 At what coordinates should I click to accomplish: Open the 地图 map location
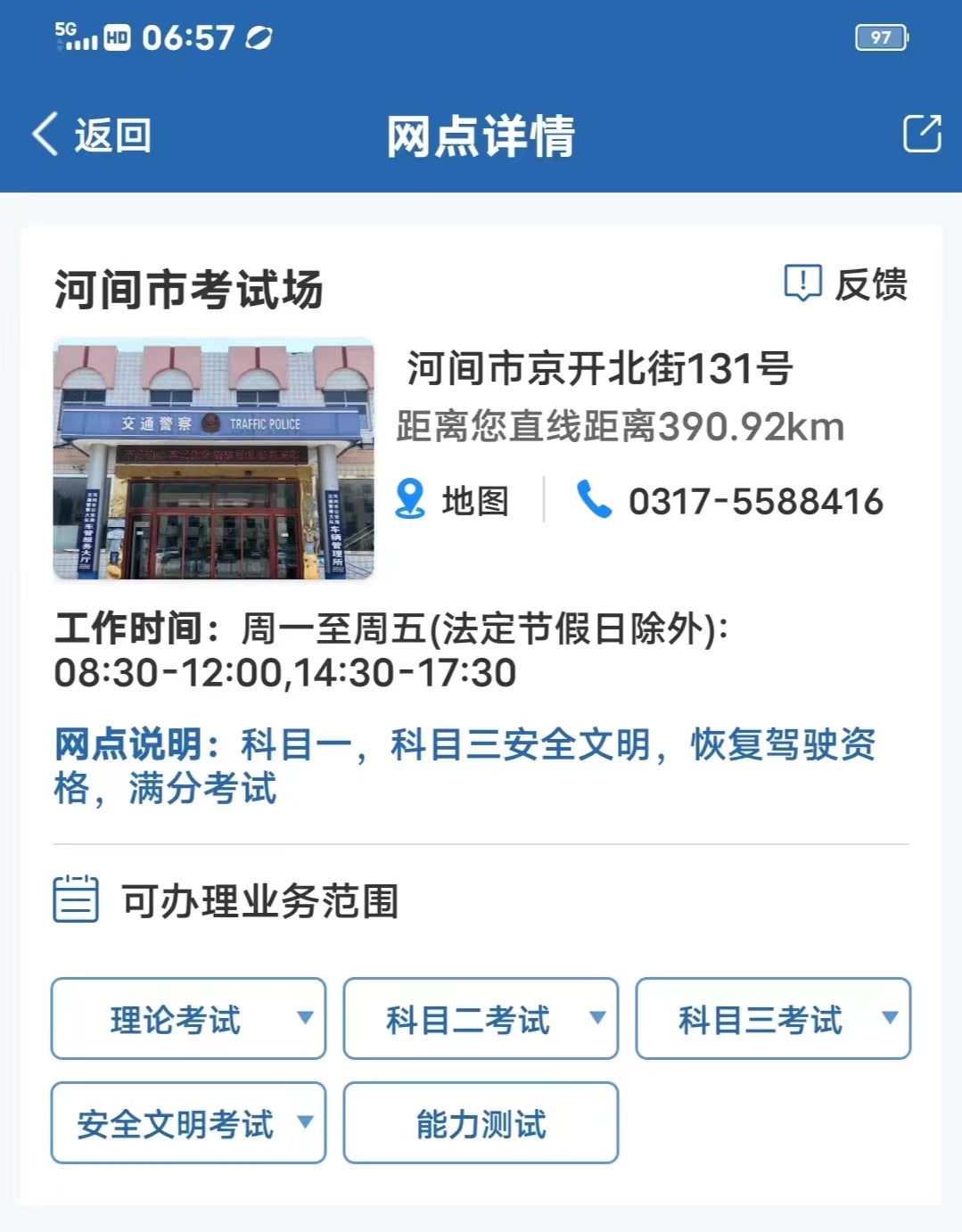(x=453, y=500)
